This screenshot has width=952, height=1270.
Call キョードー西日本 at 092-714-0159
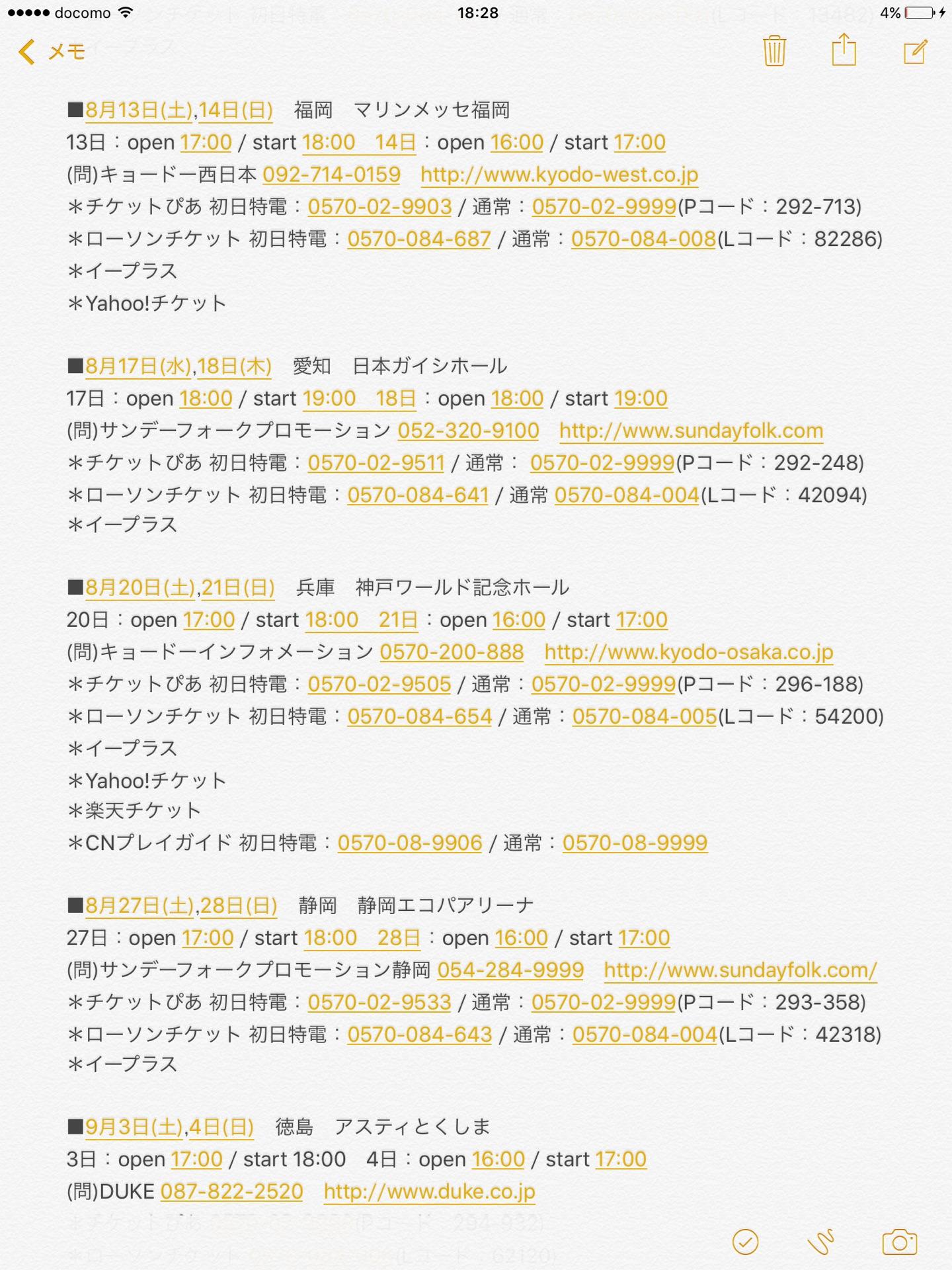coord(331,175)
